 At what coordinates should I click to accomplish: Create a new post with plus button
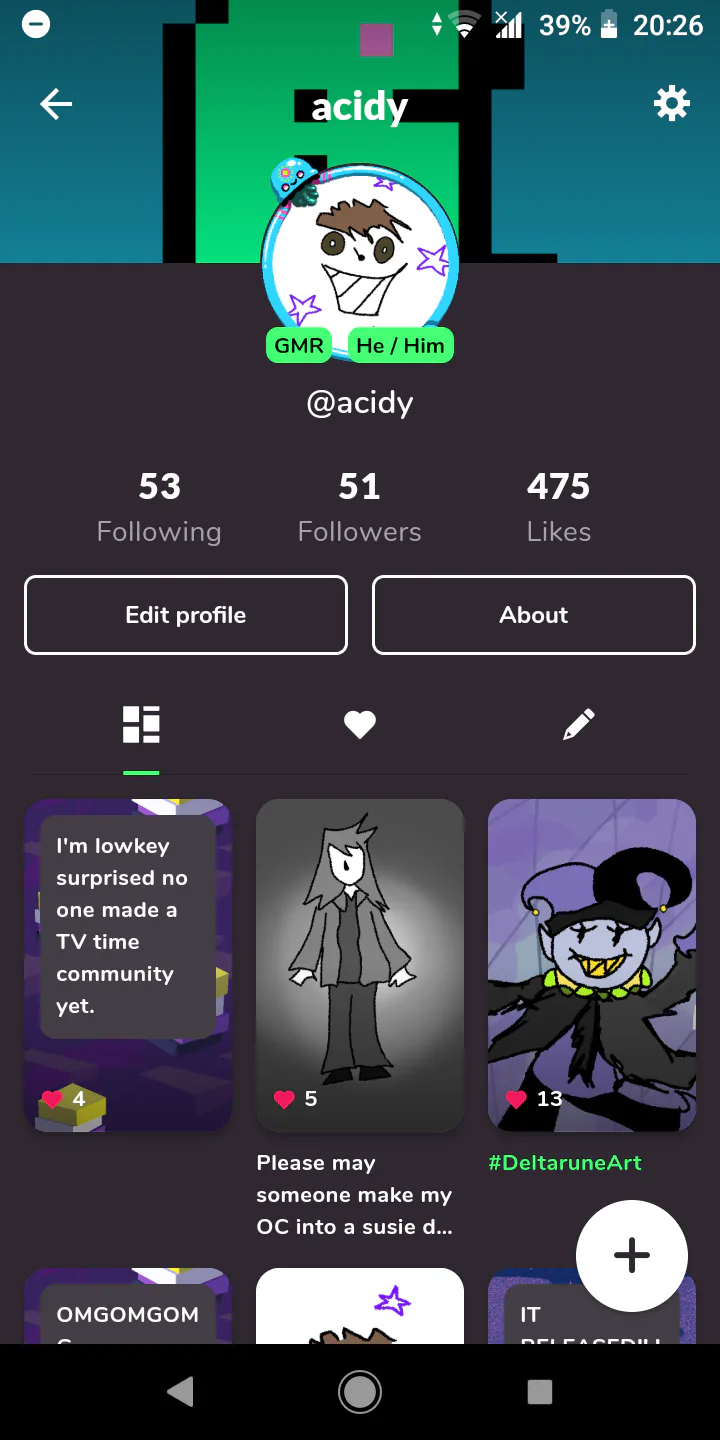[x=632, y=1256]
